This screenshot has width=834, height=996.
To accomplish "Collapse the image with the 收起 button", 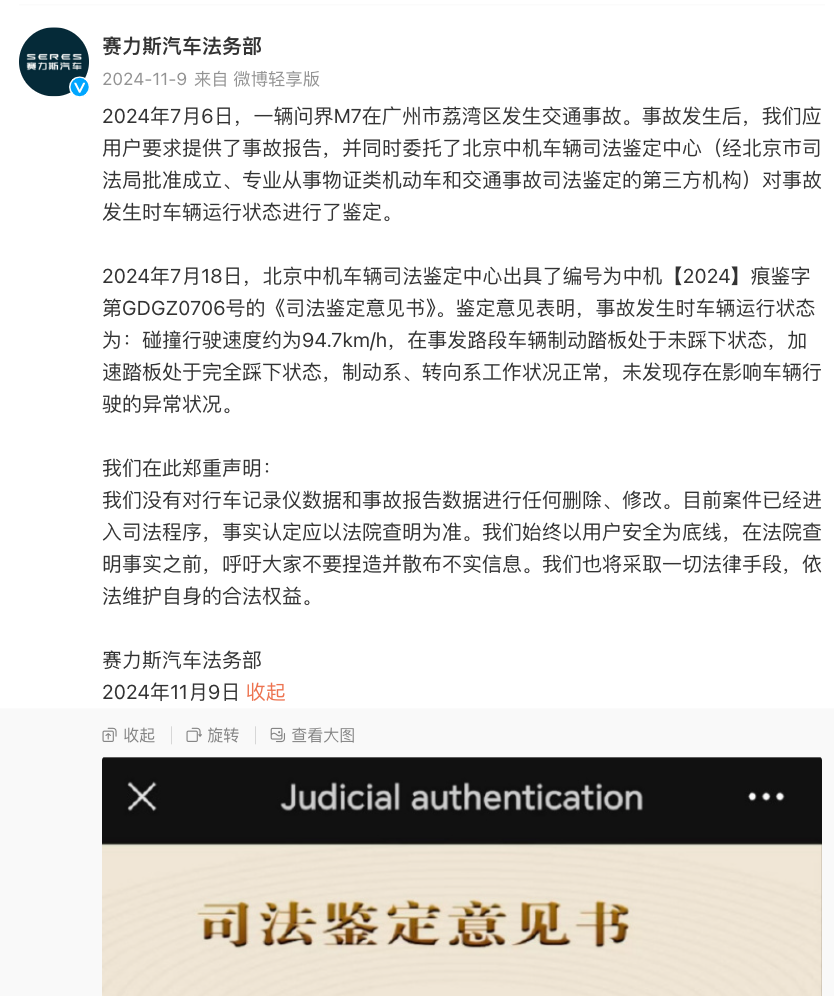I will (129, 735).
